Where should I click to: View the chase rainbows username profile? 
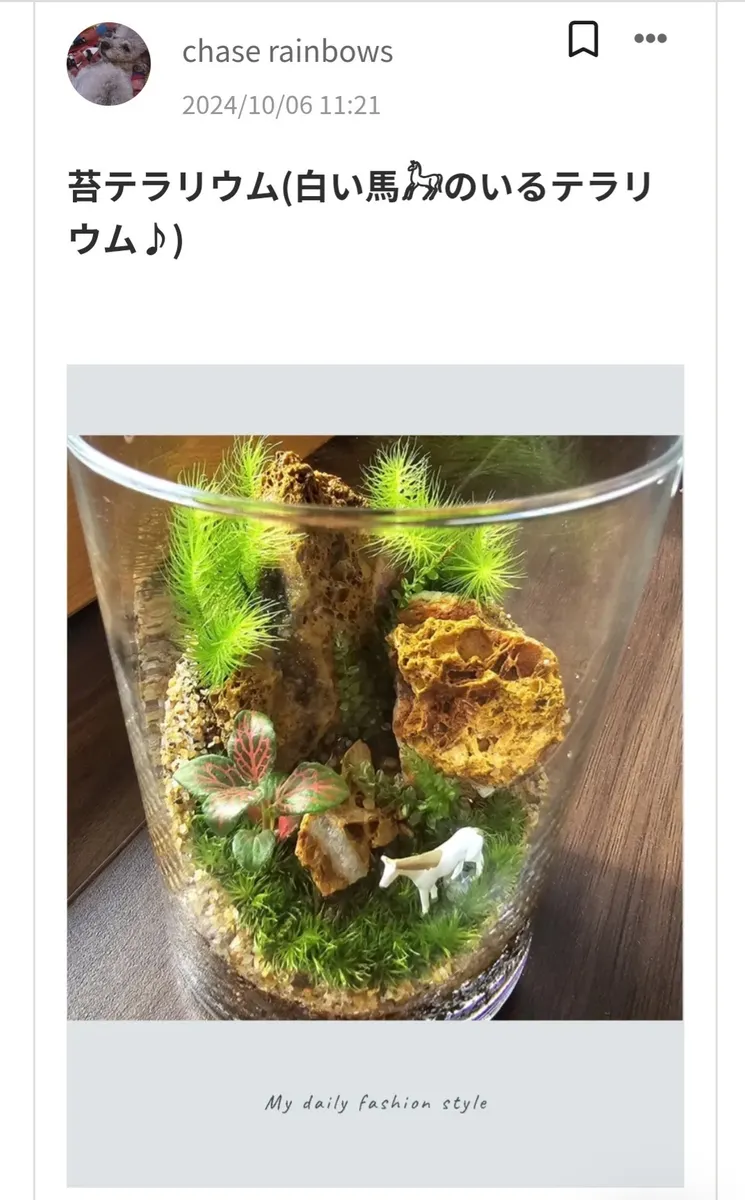[x=287, y=52]
